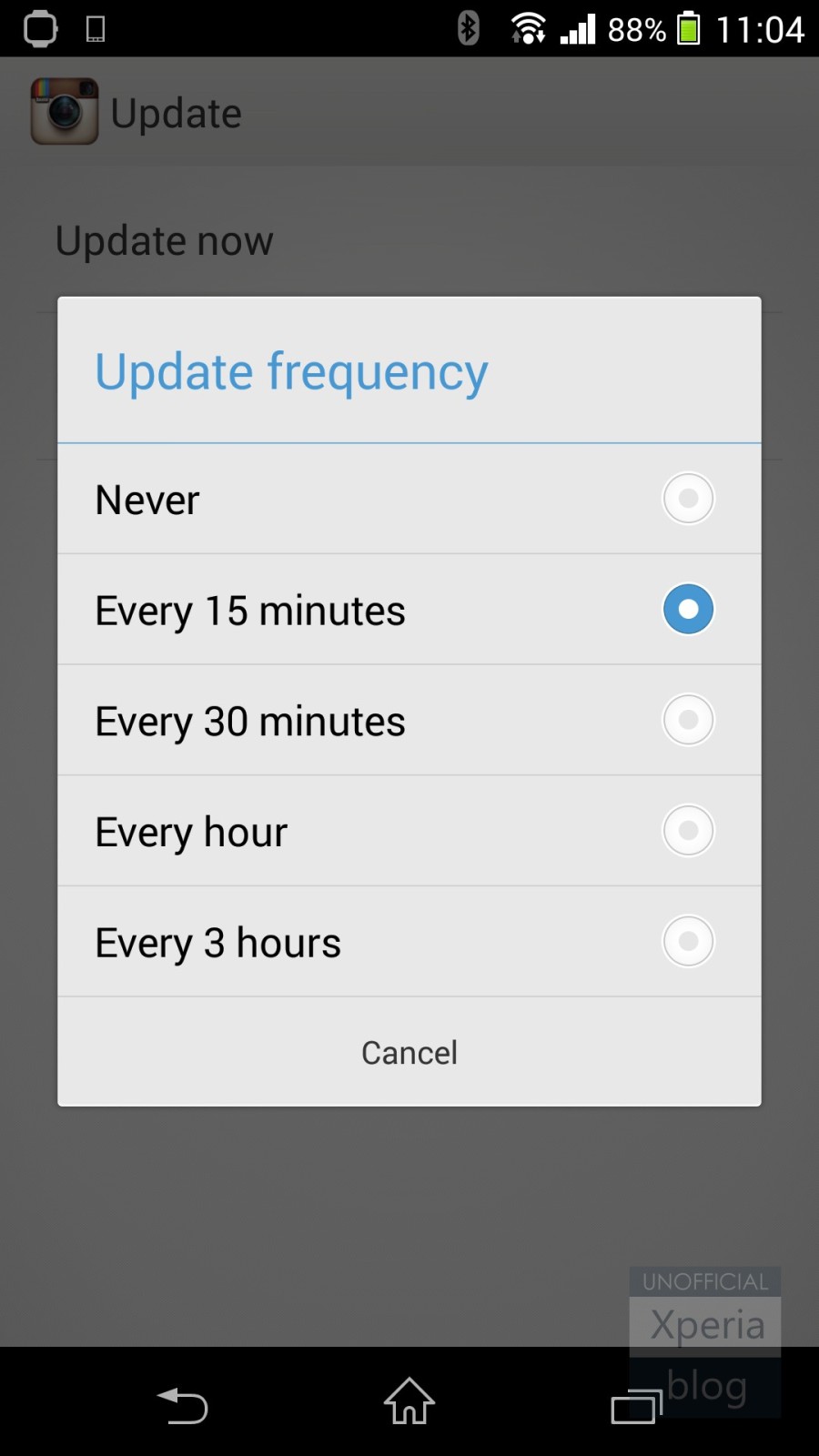Image resolution: width=819 pixels, height=1456 pixels.
Task: Tap the Update frequency dialog title
Action: [289, 371]
